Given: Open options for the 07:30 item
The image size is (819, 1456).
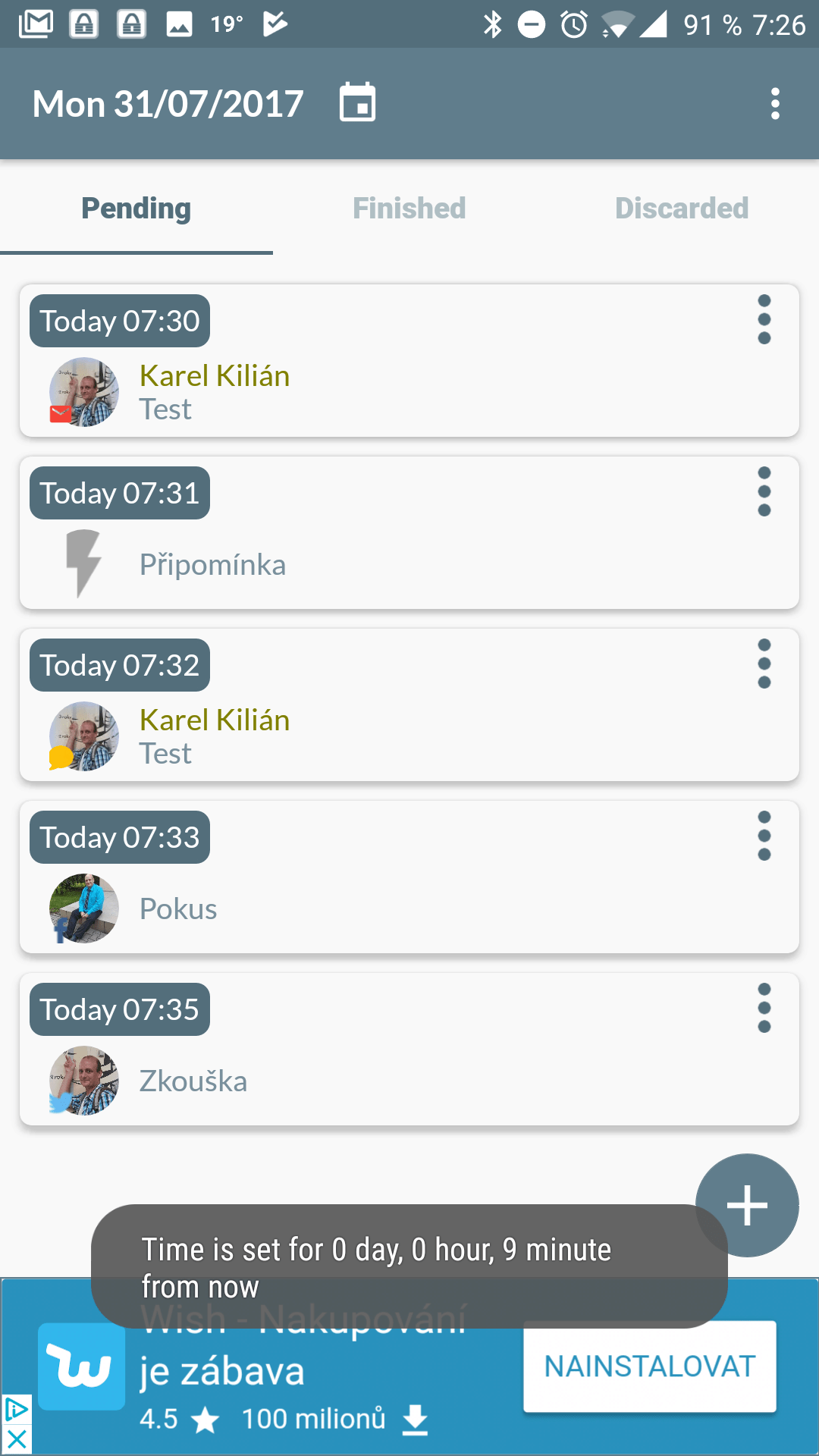Looking at the screenshot, I should click(x=764, y=320).
